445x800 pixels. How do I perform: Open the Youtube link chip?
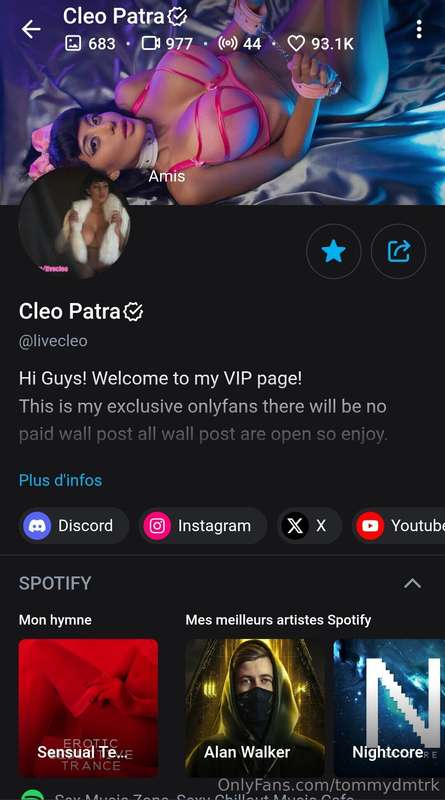pyautogui.click(x=399, y=526)
